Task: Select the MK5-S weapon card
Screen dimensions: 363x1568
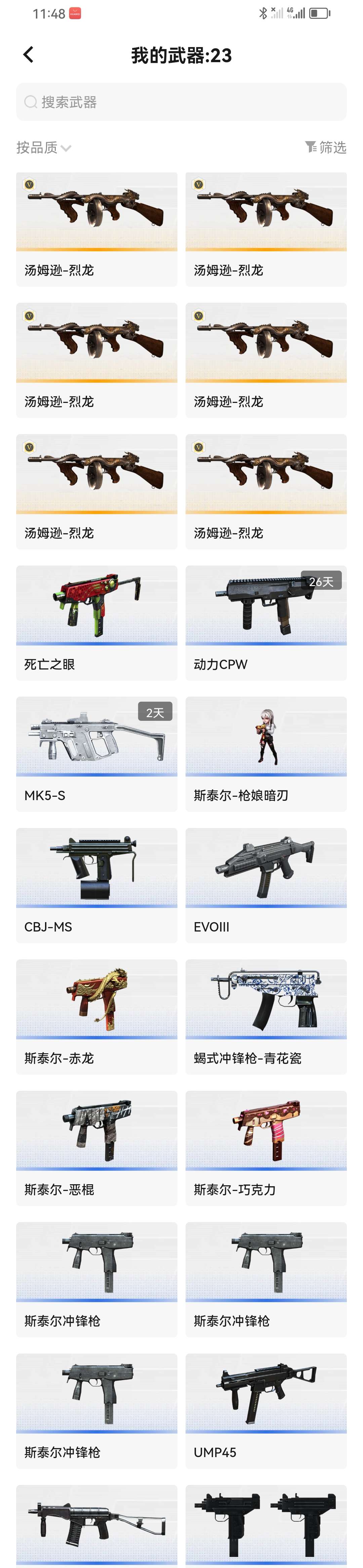Action: pyautogui.click(x=96, y=753)
